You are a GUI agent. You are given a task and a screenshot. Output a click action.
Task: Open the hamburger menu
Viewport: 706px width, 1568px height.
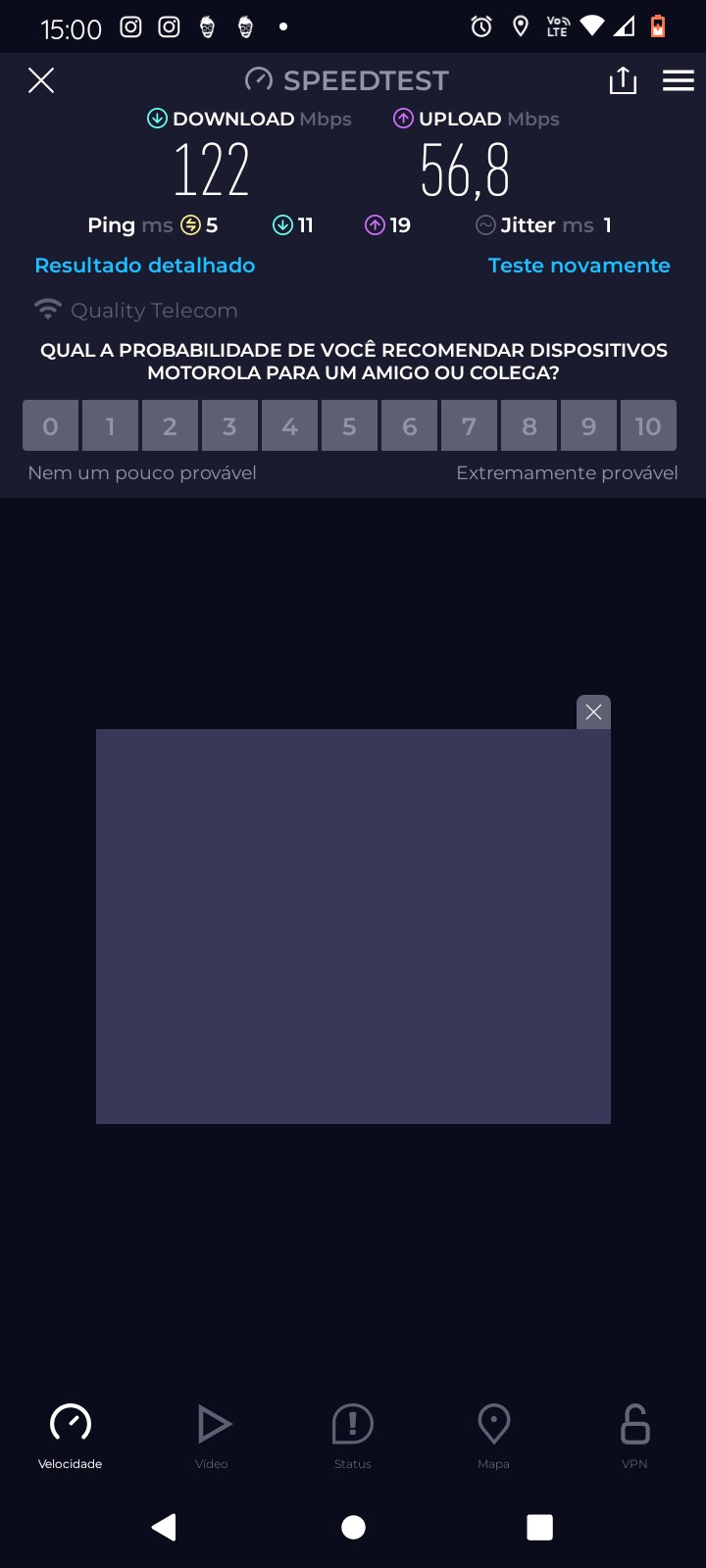point(679,80)
